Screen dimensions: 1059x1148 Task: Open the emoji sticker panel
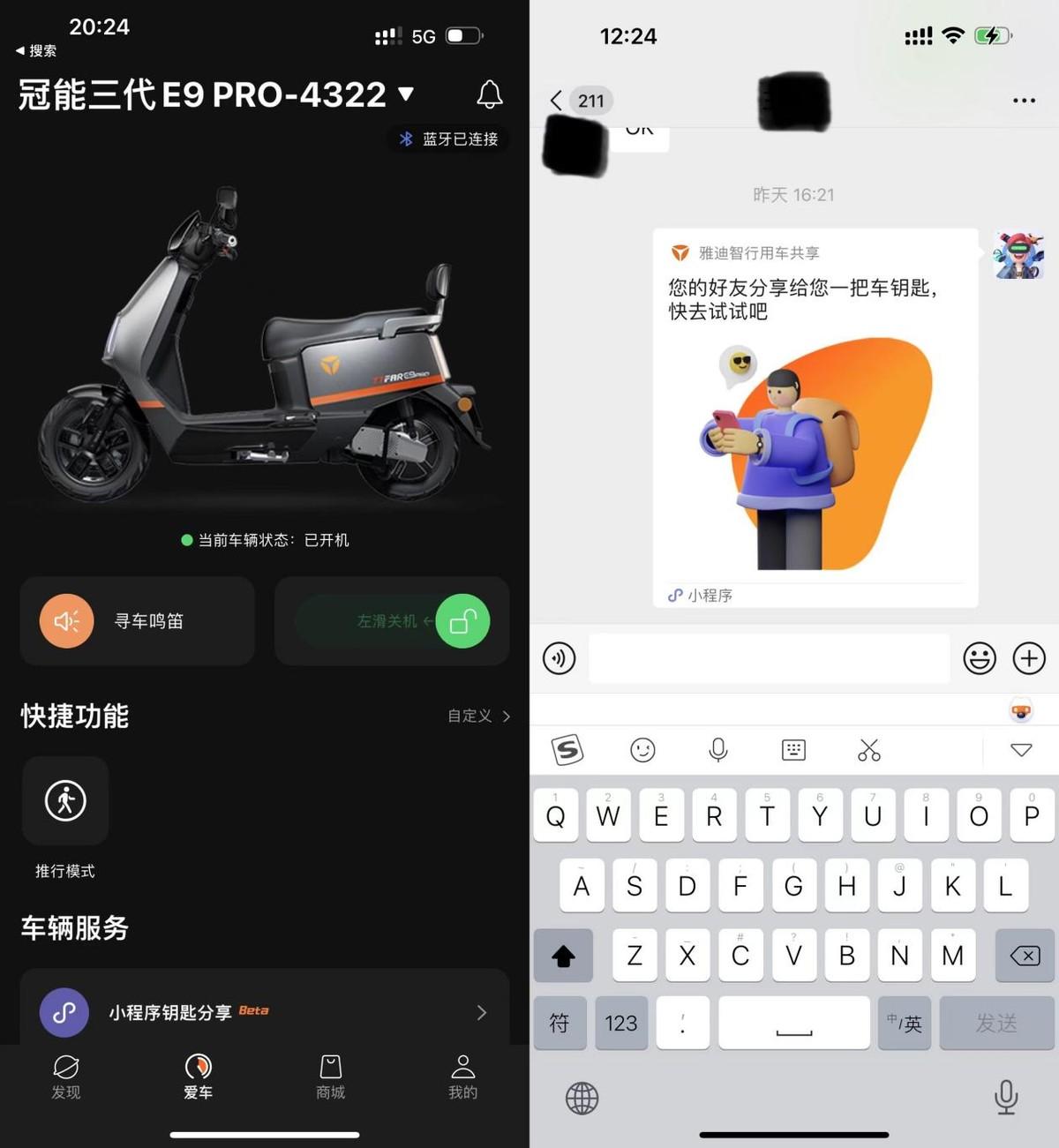979,658
